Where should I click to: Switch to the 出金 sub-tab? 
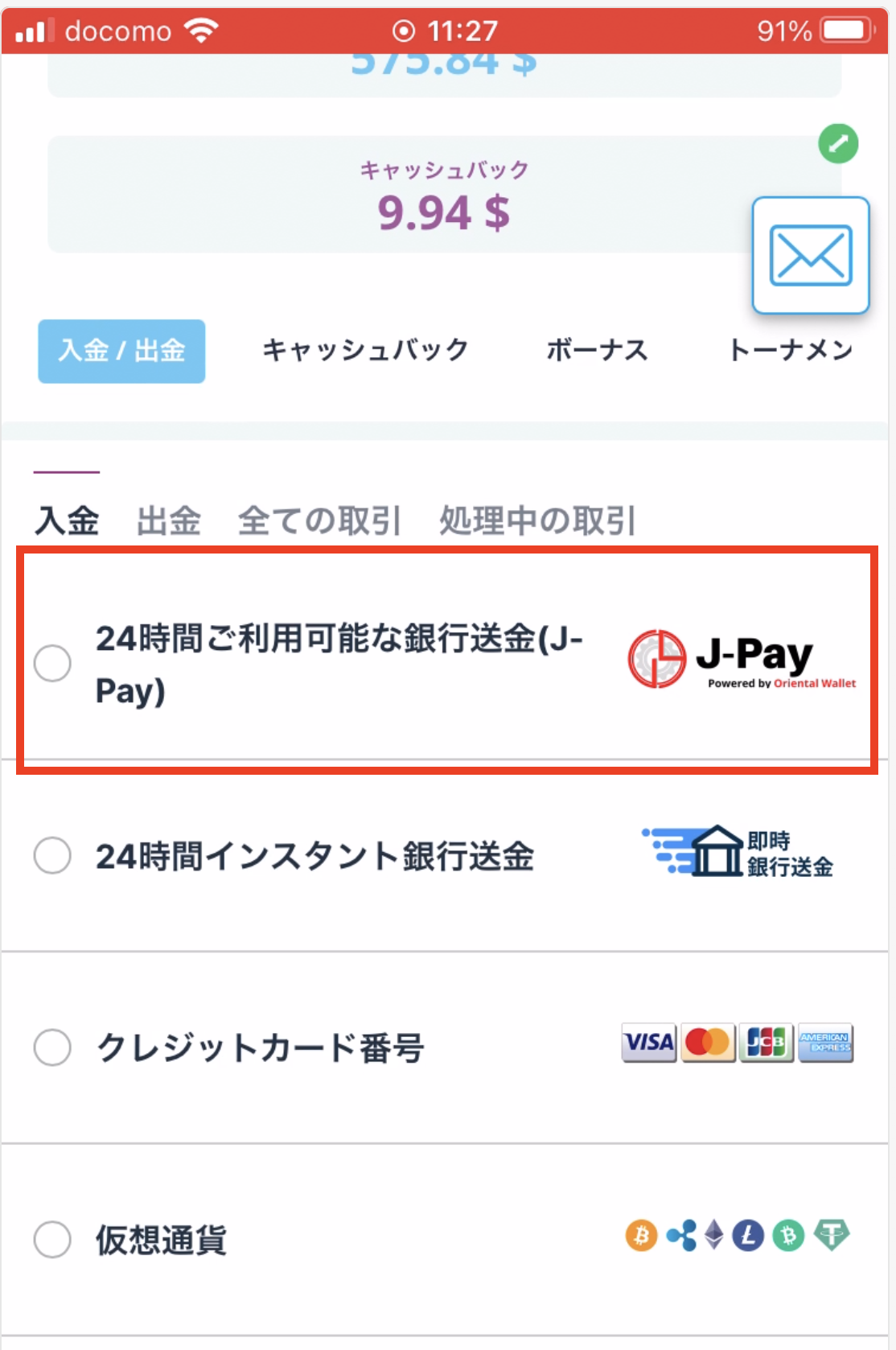[169, 521]
